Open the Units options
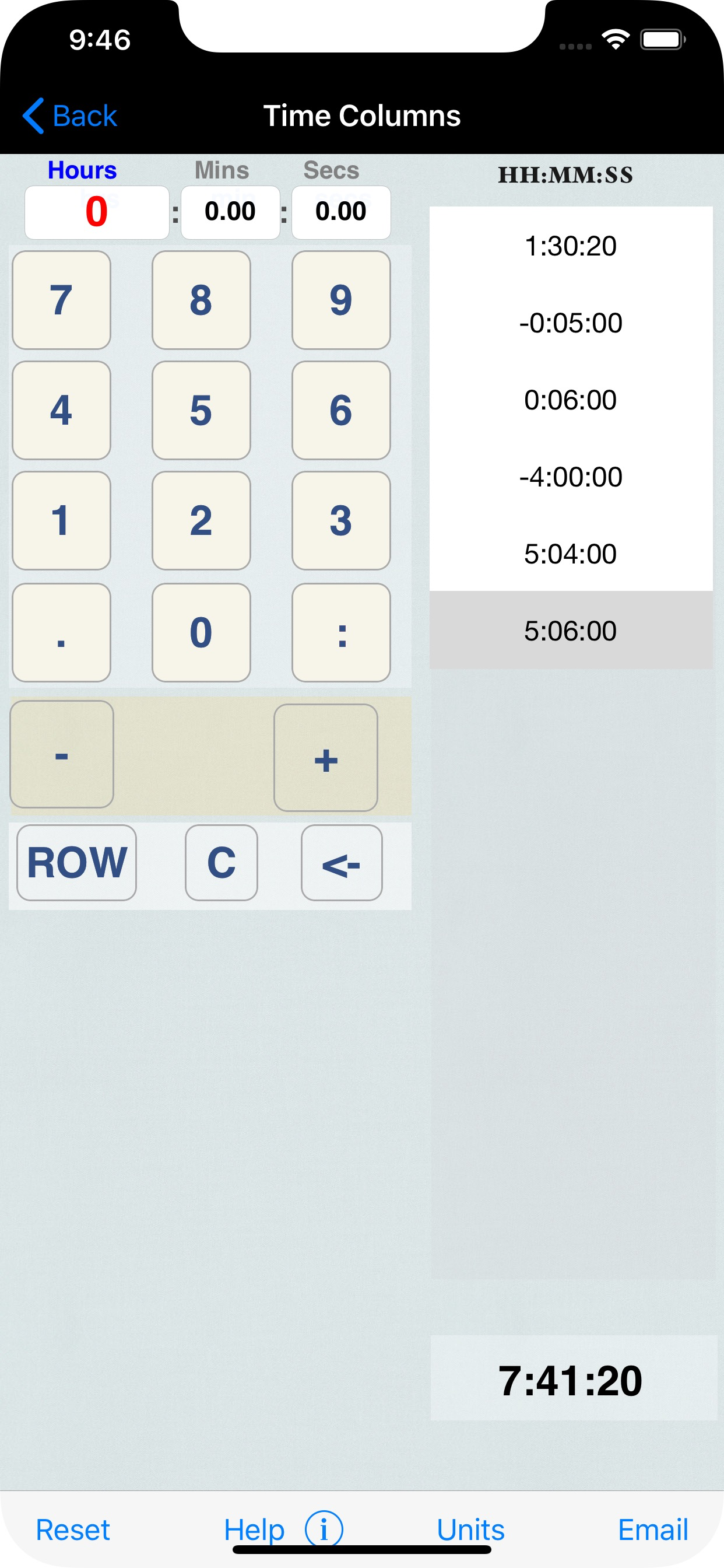Image resolution: width=724 pixels, height=1568 pixels. pos(471,1529)
